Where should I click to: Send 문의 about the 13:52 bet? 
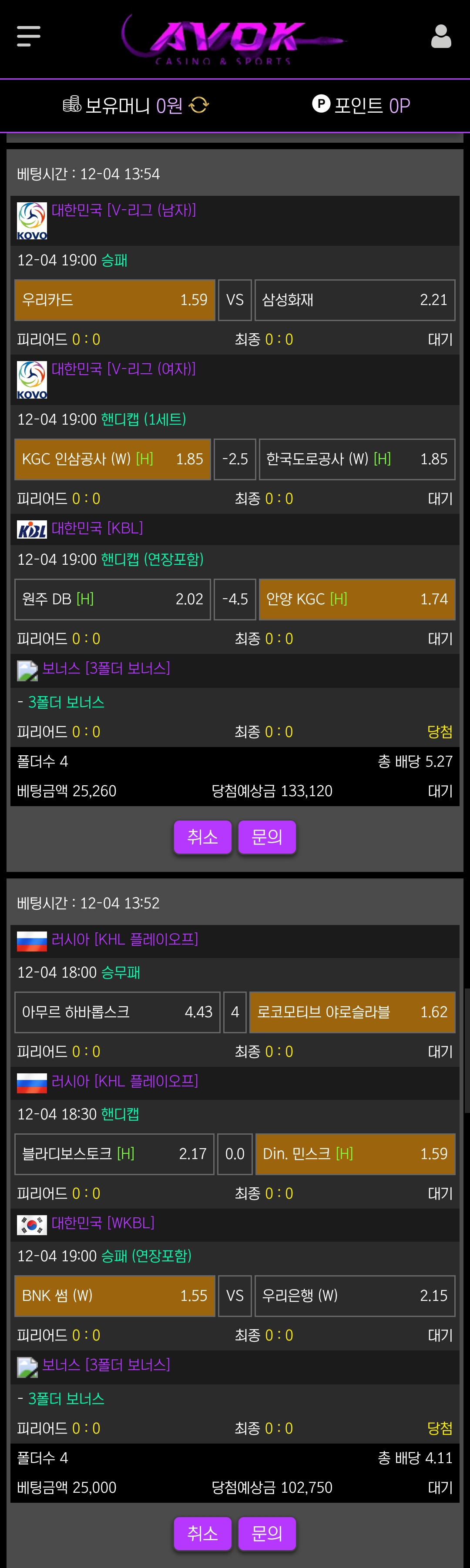[267, 1533]
